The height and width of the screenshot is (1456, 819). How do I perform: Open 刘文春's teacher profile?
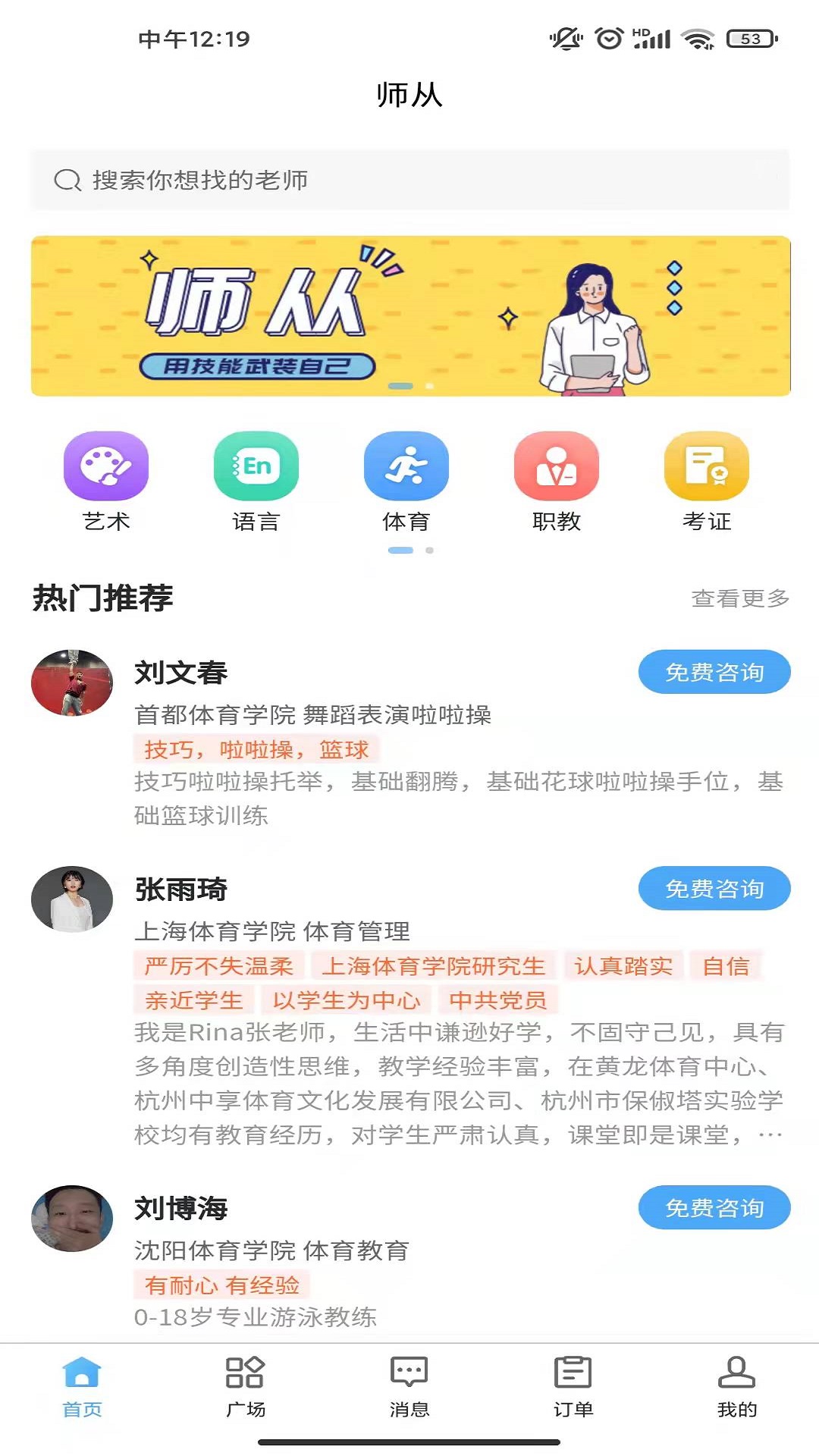click(180, 673)
